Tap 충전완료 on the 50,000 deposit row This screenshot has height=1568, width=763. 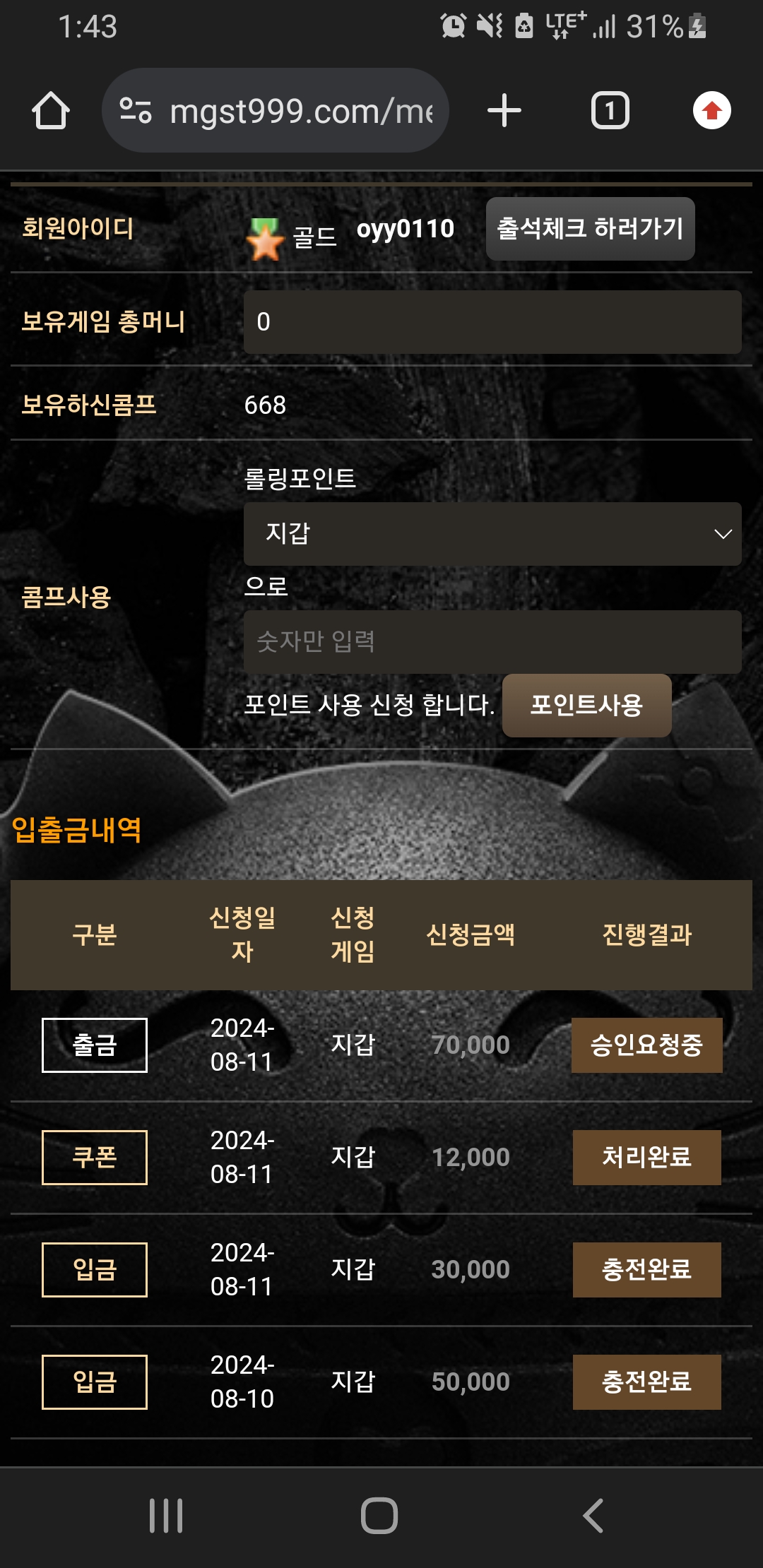[x=646, y=1382]
